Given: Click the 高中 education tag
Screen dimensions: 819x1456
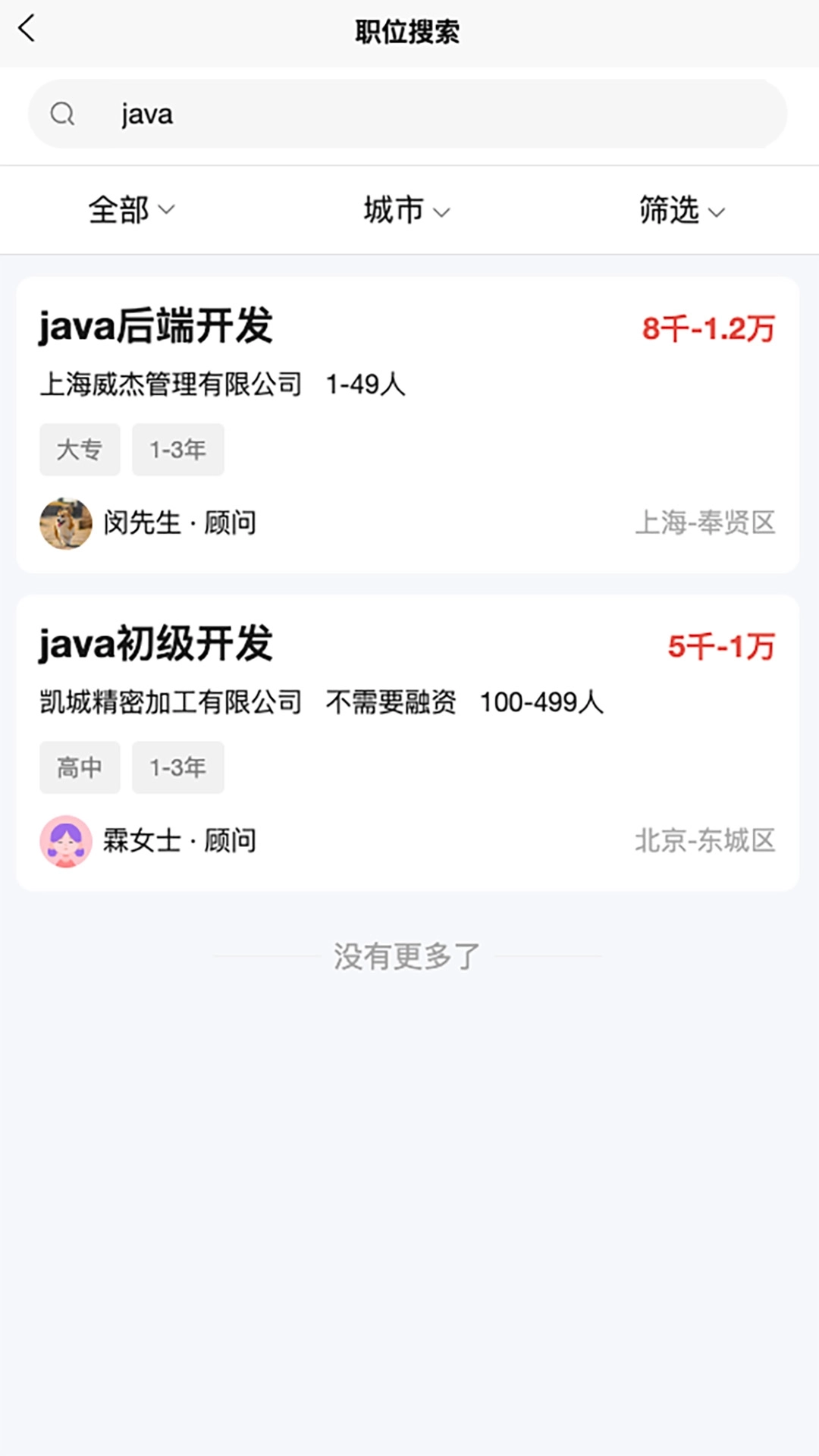Looking at the screenshot, I should [80, 767].
